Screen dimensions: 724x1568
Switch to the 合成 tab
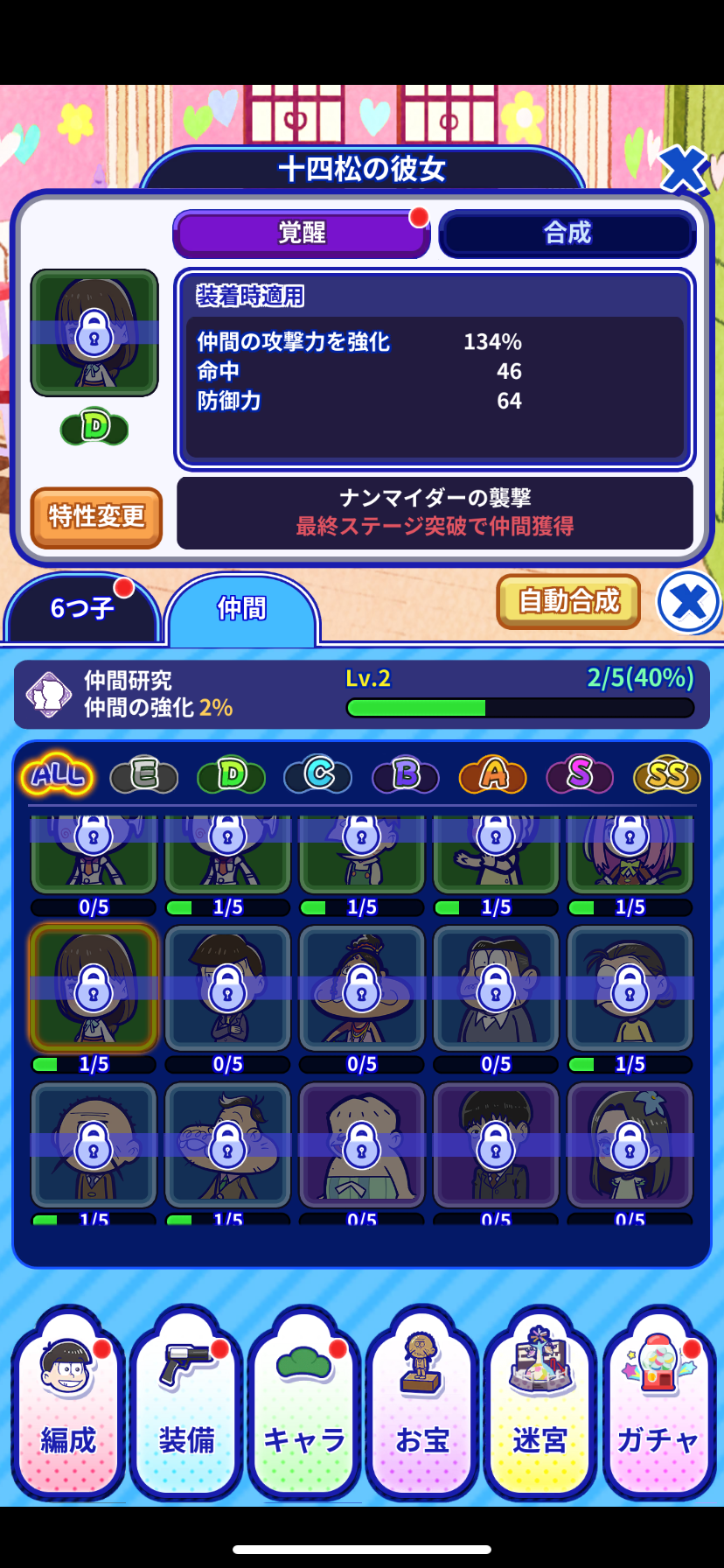567,234
